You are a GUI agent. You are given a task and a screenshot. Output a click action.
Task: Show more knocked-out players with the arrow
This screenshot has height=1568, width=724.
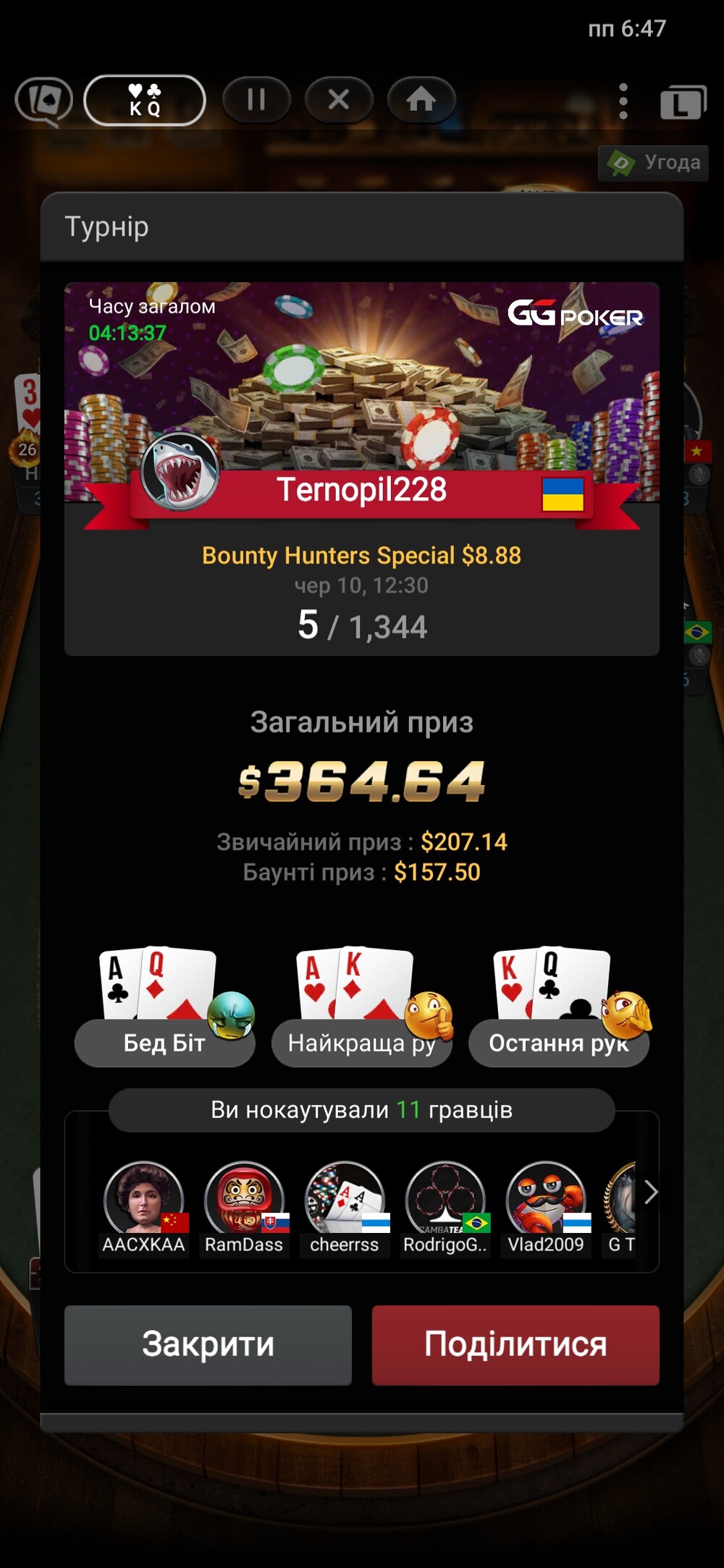pyautogui.click(x=650, y=1192)
